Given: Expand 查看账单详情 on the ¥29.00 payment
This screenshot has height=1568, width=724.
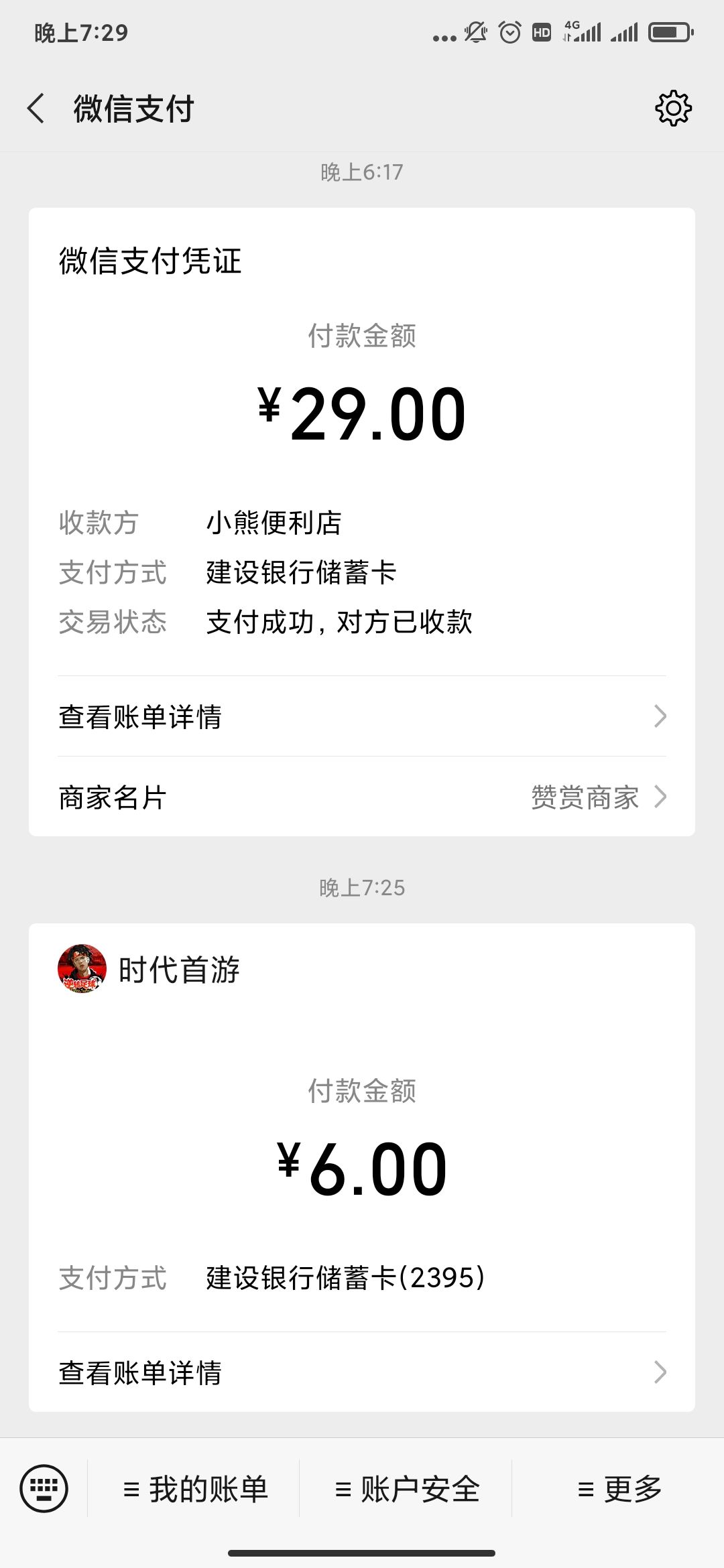Looking at the screenshot, I should pyautogui.click(x=362, y=718).
